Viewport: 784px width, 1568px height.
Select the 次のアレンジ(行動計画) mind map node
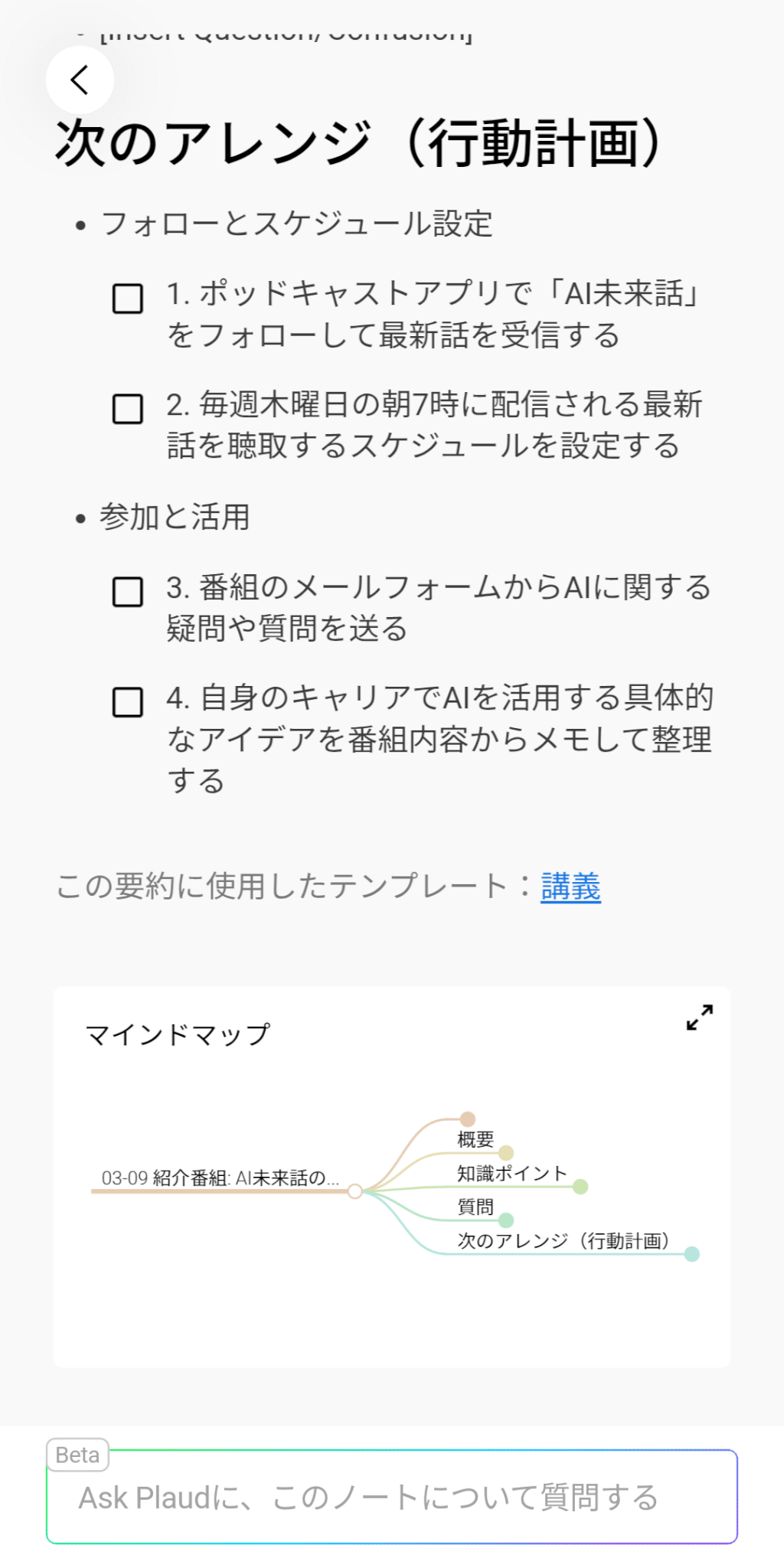point(563,1240)
